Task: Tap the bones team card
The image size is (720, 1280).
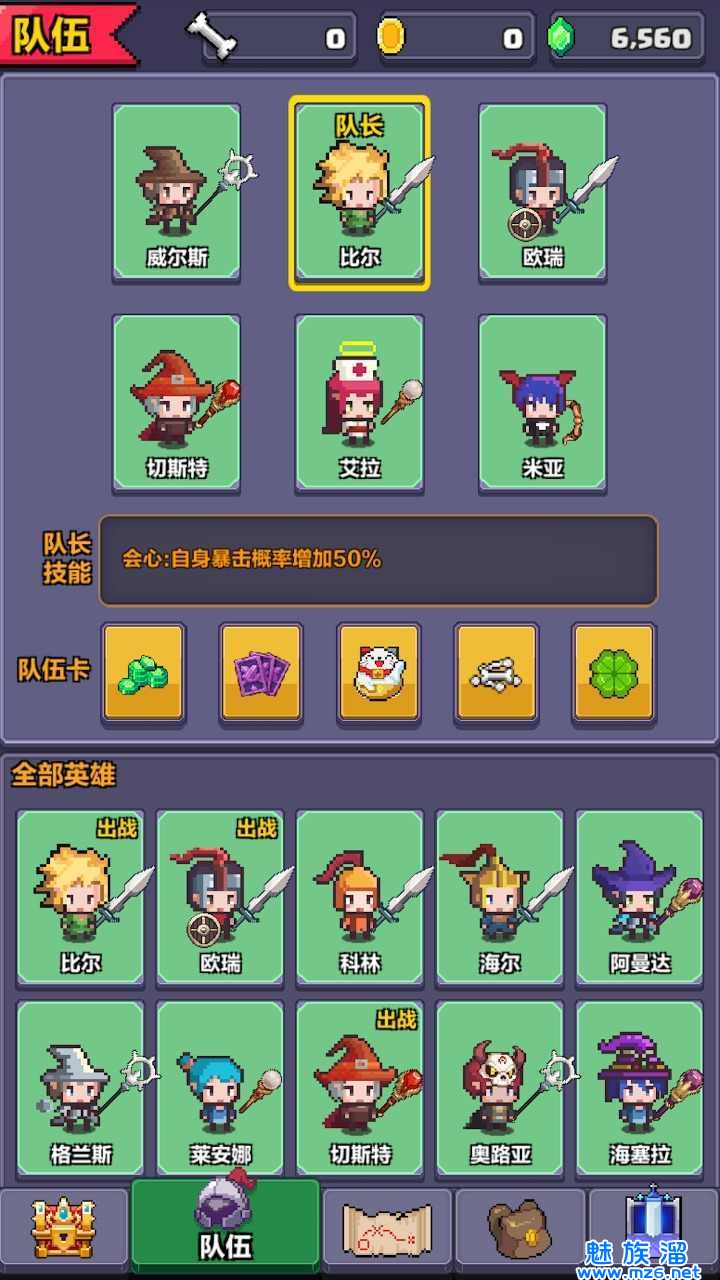Action: coord(496,672)
